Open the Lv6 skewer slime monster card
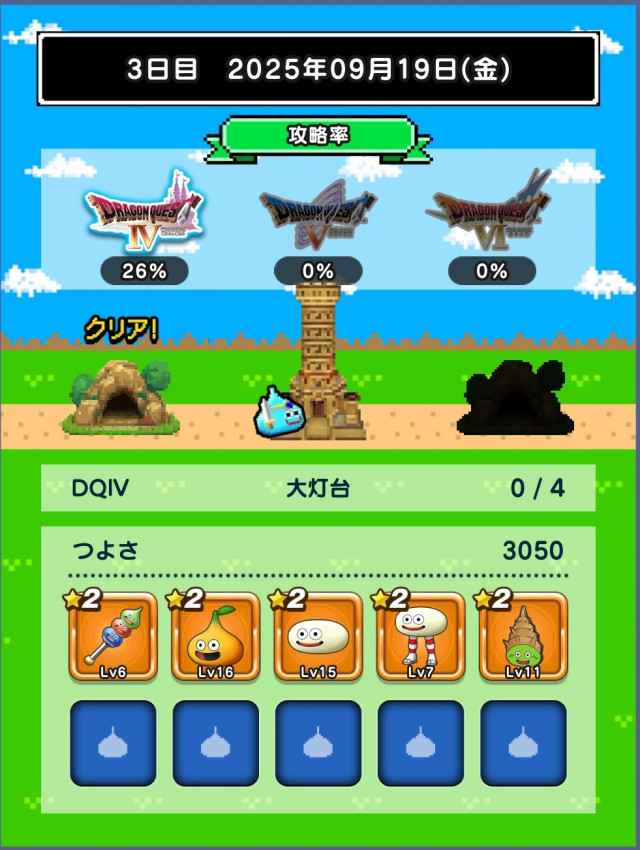 [113, 637]
